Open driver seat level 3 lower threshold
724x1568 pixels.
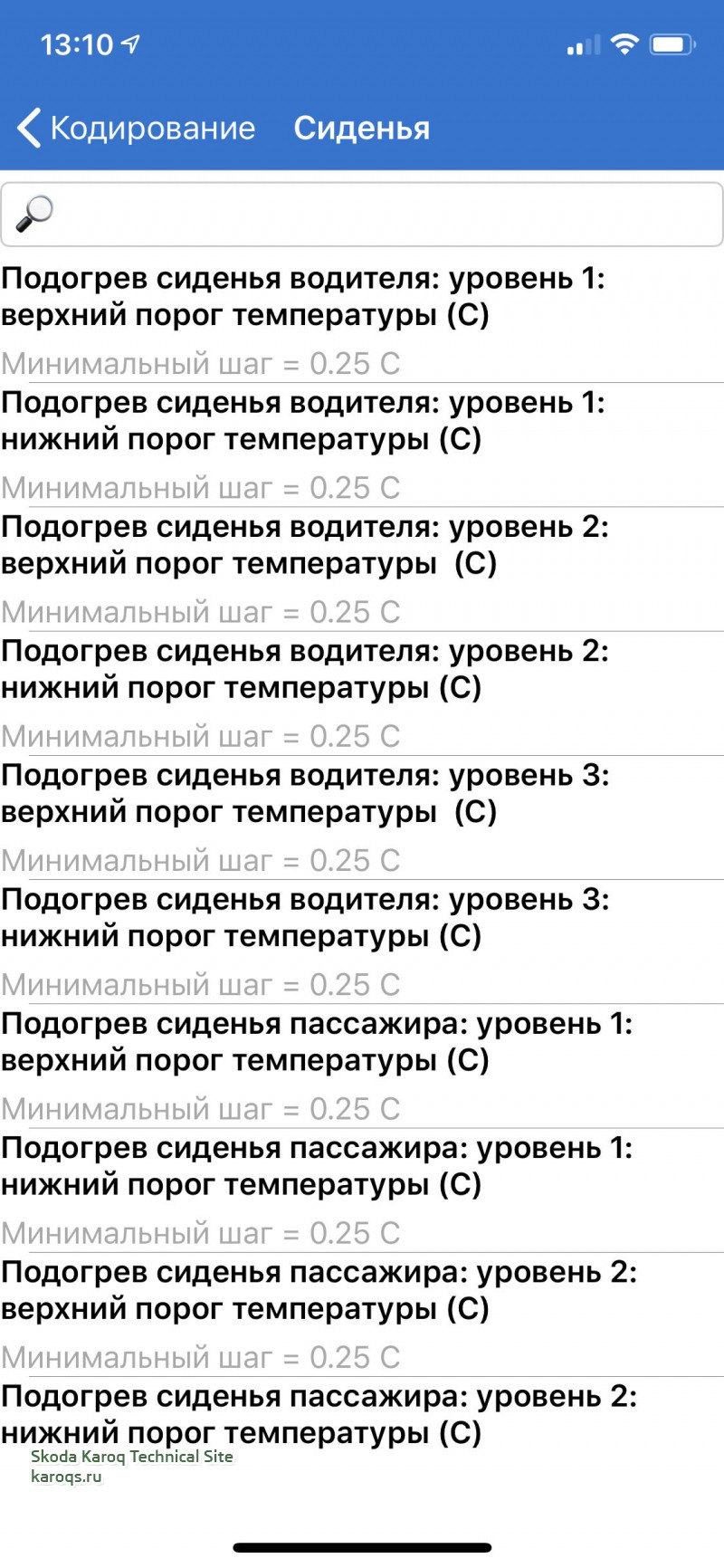point(303,917)
